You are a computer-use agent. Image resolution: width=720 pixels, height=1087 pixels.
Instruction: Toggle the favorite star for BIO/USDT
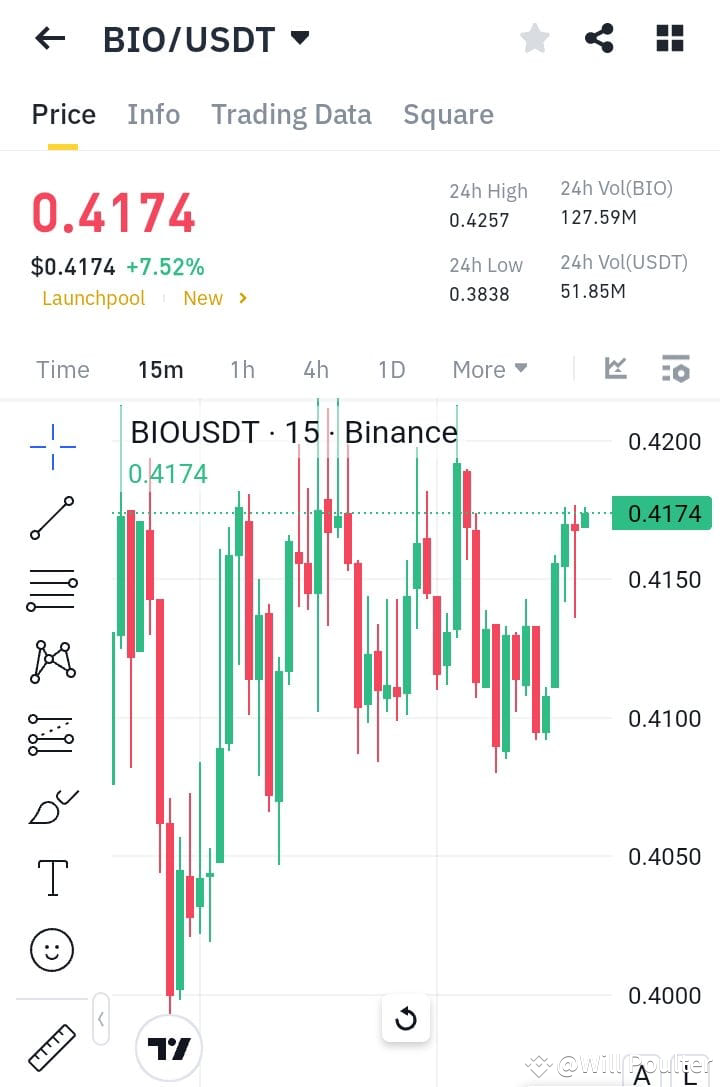click(535, 38)
